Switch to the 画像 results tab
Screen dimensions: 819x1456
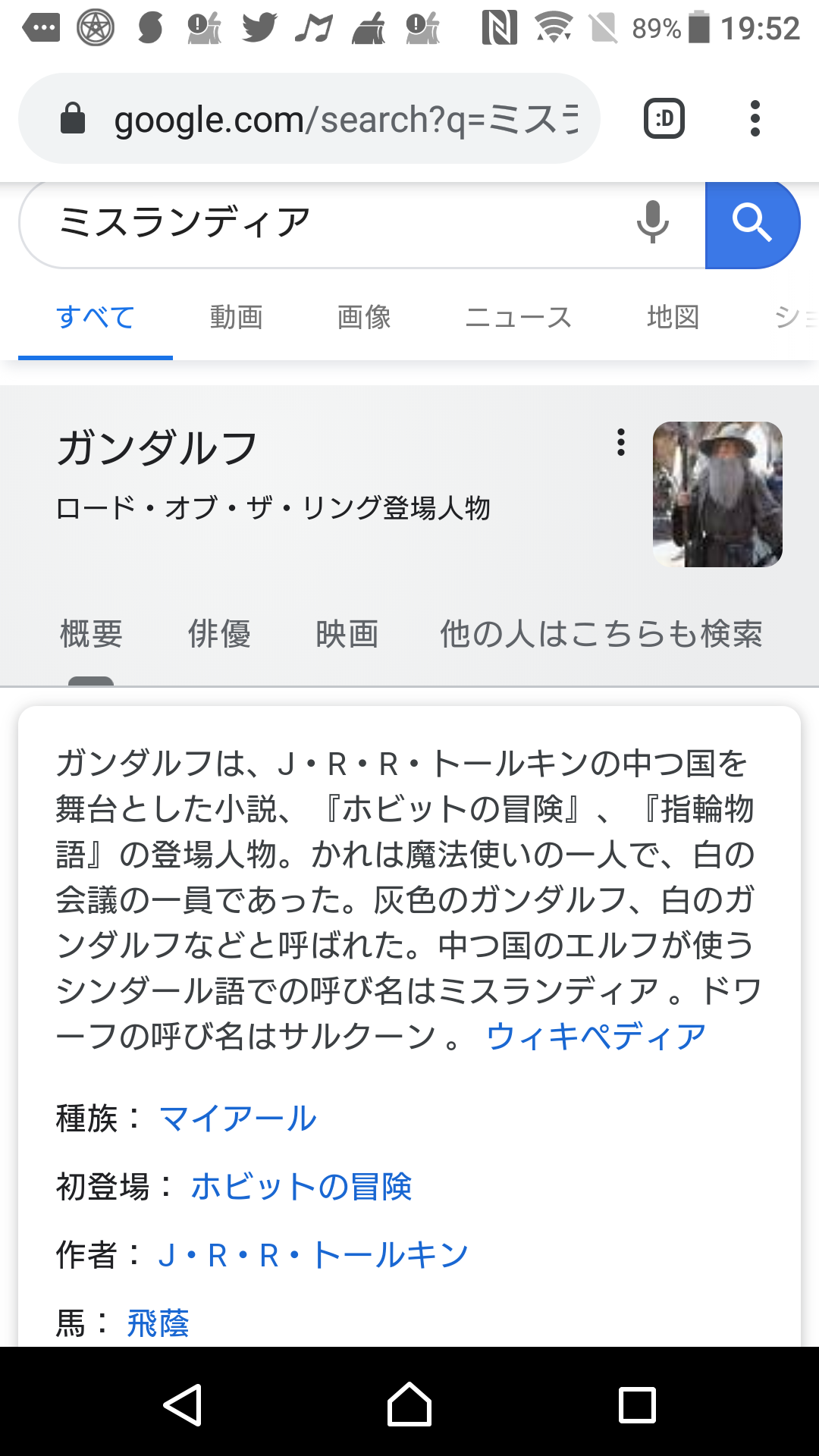pos(365,317)
